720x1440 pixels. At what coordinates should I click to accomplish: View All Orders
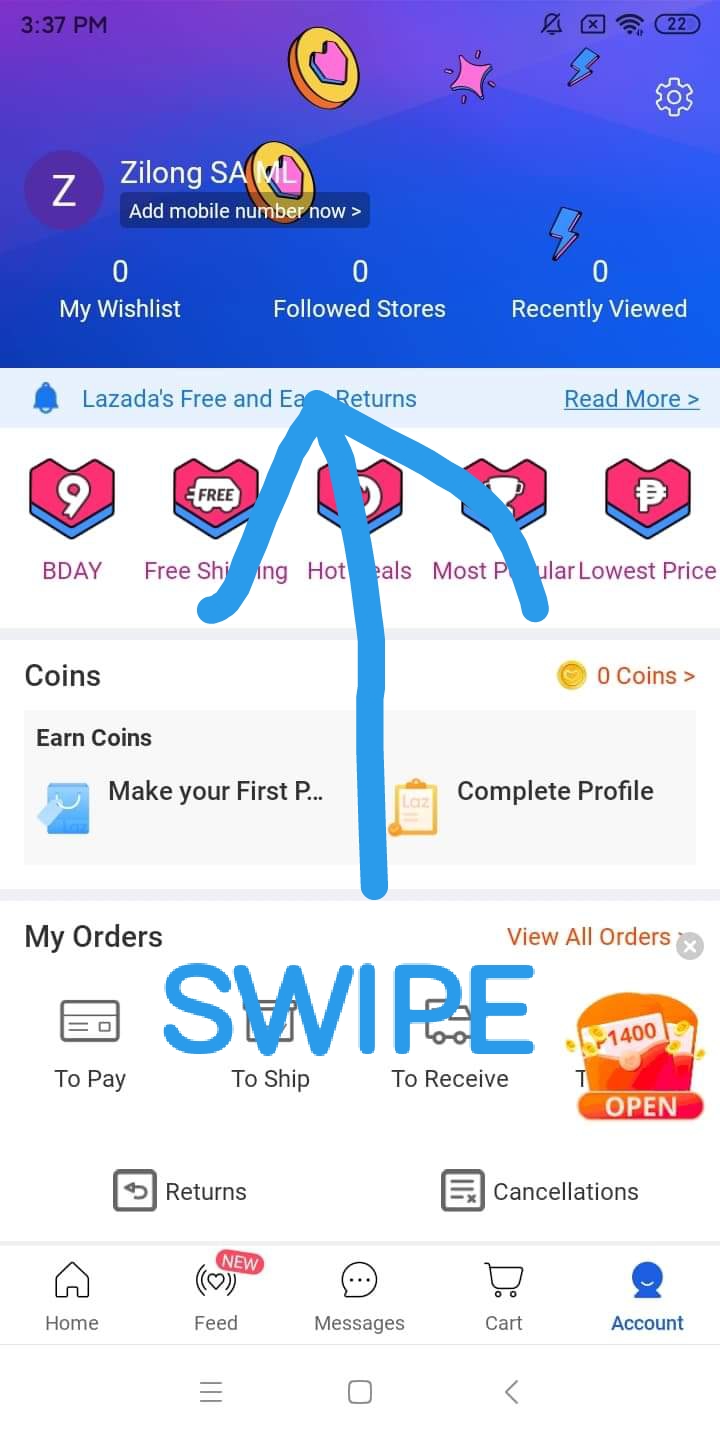click(588, 937)
